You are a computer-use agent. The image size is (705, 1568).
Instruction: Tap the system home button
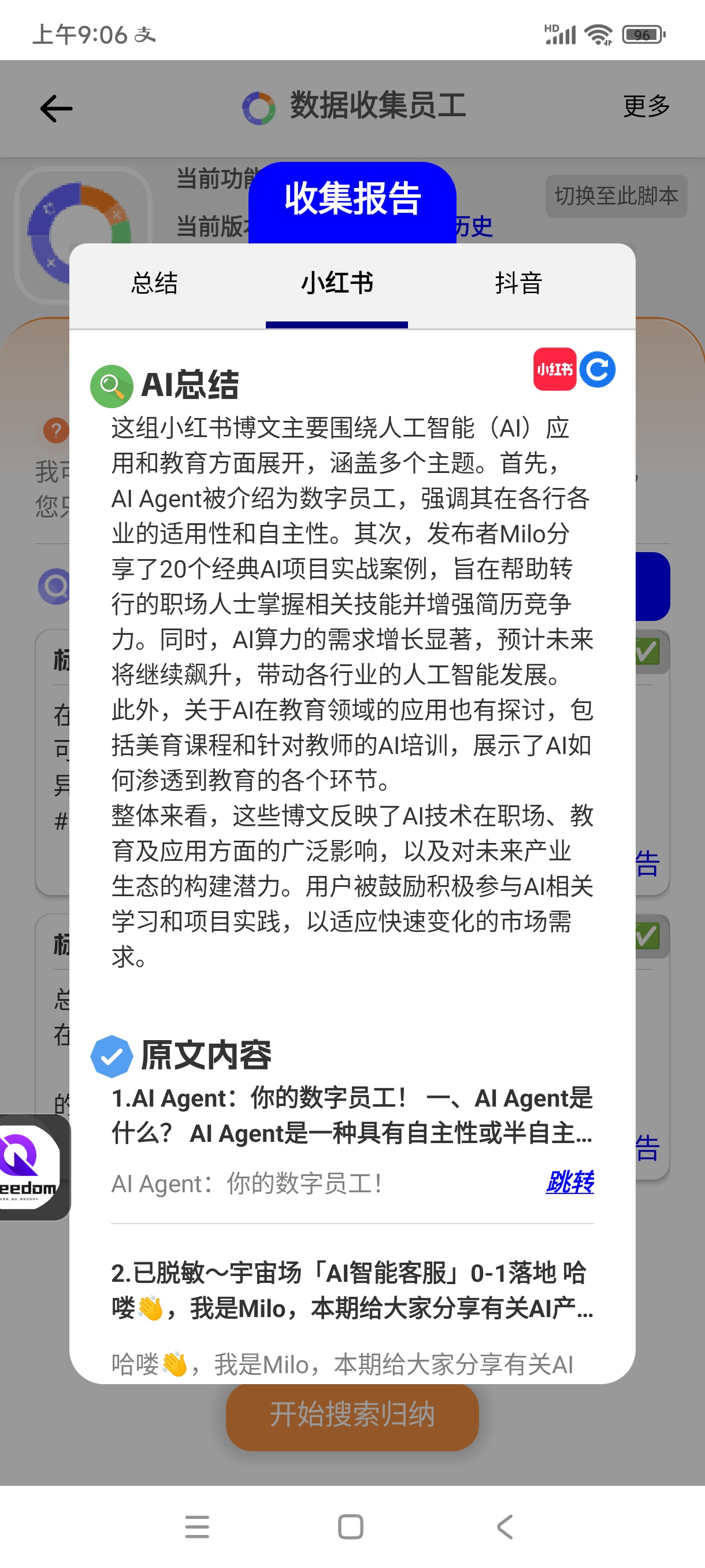coord(350,1526)
